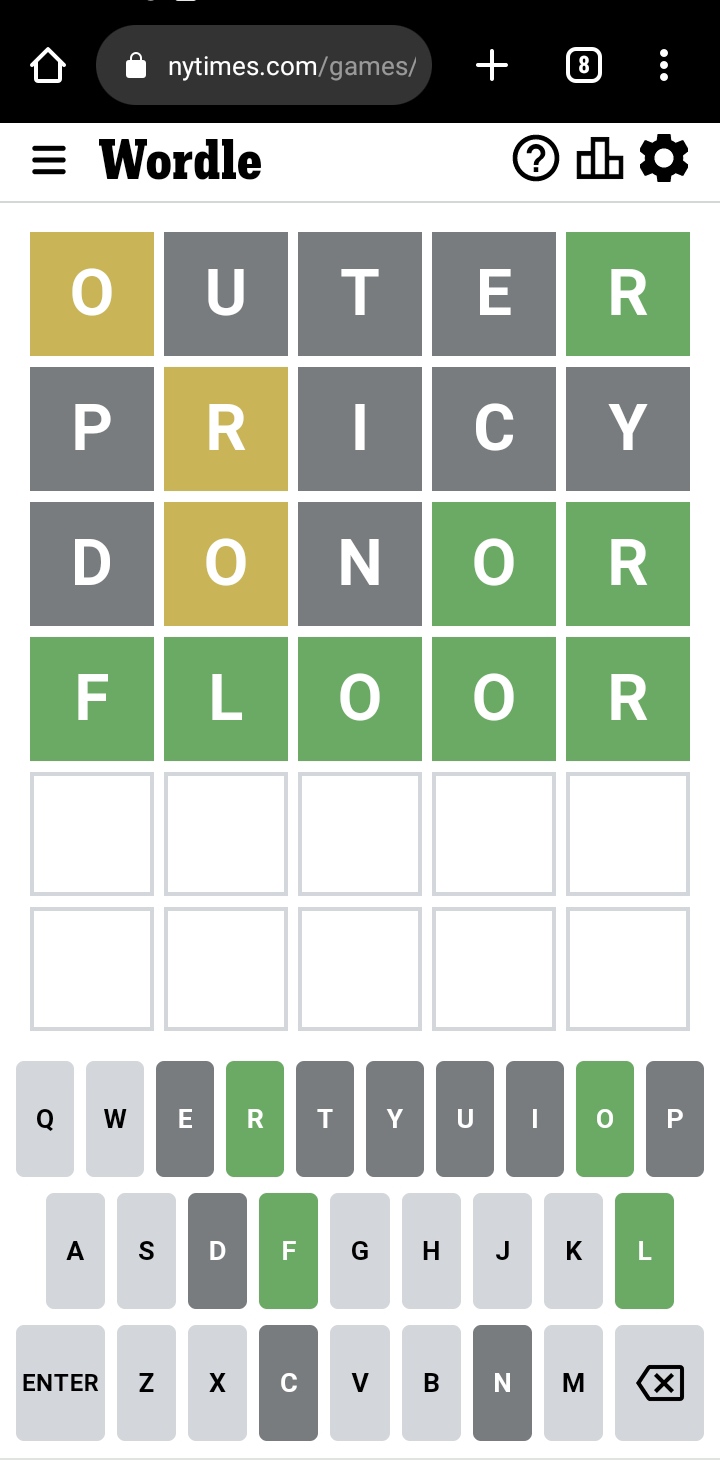The image size is (720, 1460).
Task: Tap the S key
Action: click(146, 1251)
